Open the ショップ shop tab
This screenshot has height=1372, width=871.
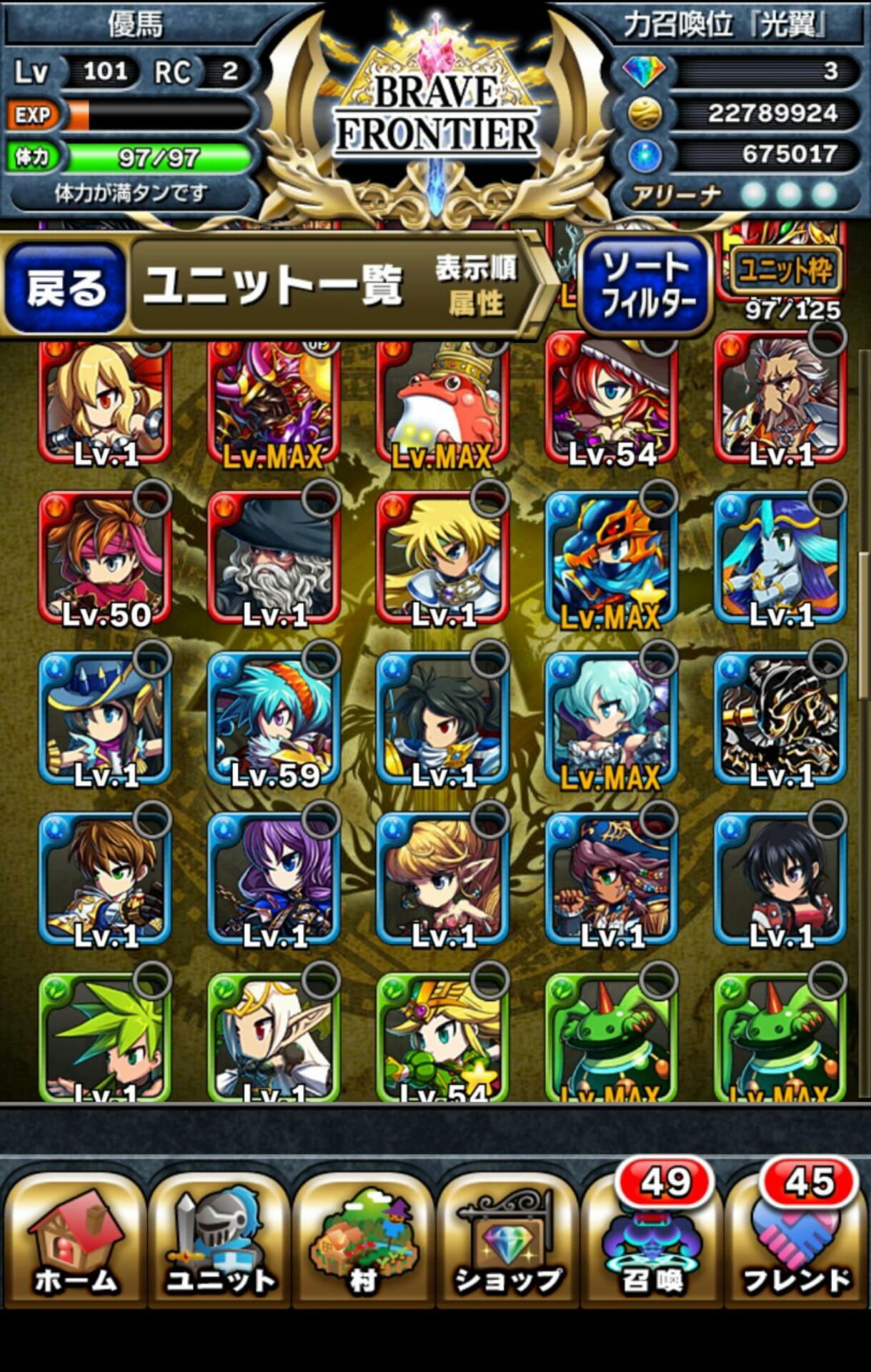point(508,1240)
